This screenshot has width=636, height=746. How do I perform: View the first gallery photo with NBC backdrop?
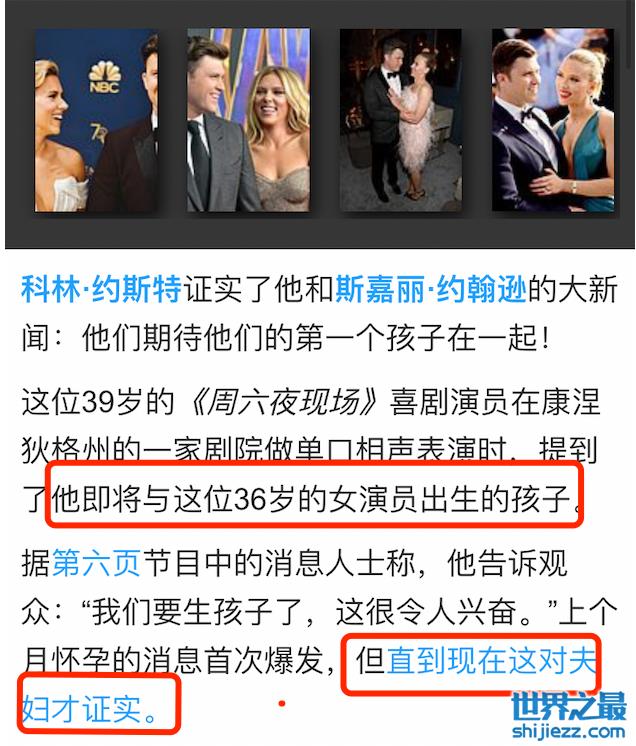pos(96,120)
